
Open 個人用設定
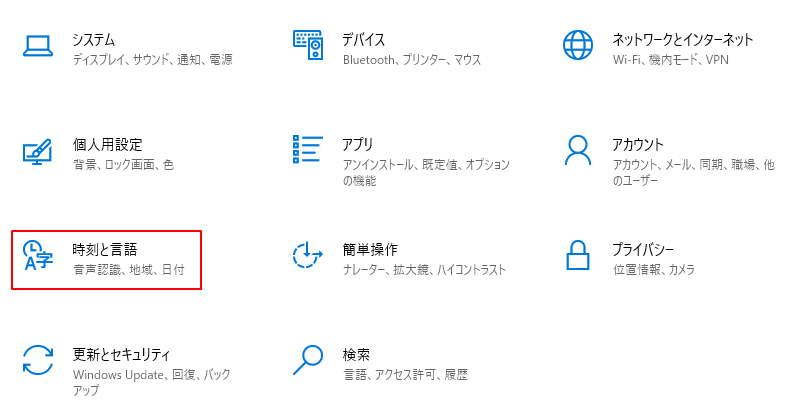[107, 145]
